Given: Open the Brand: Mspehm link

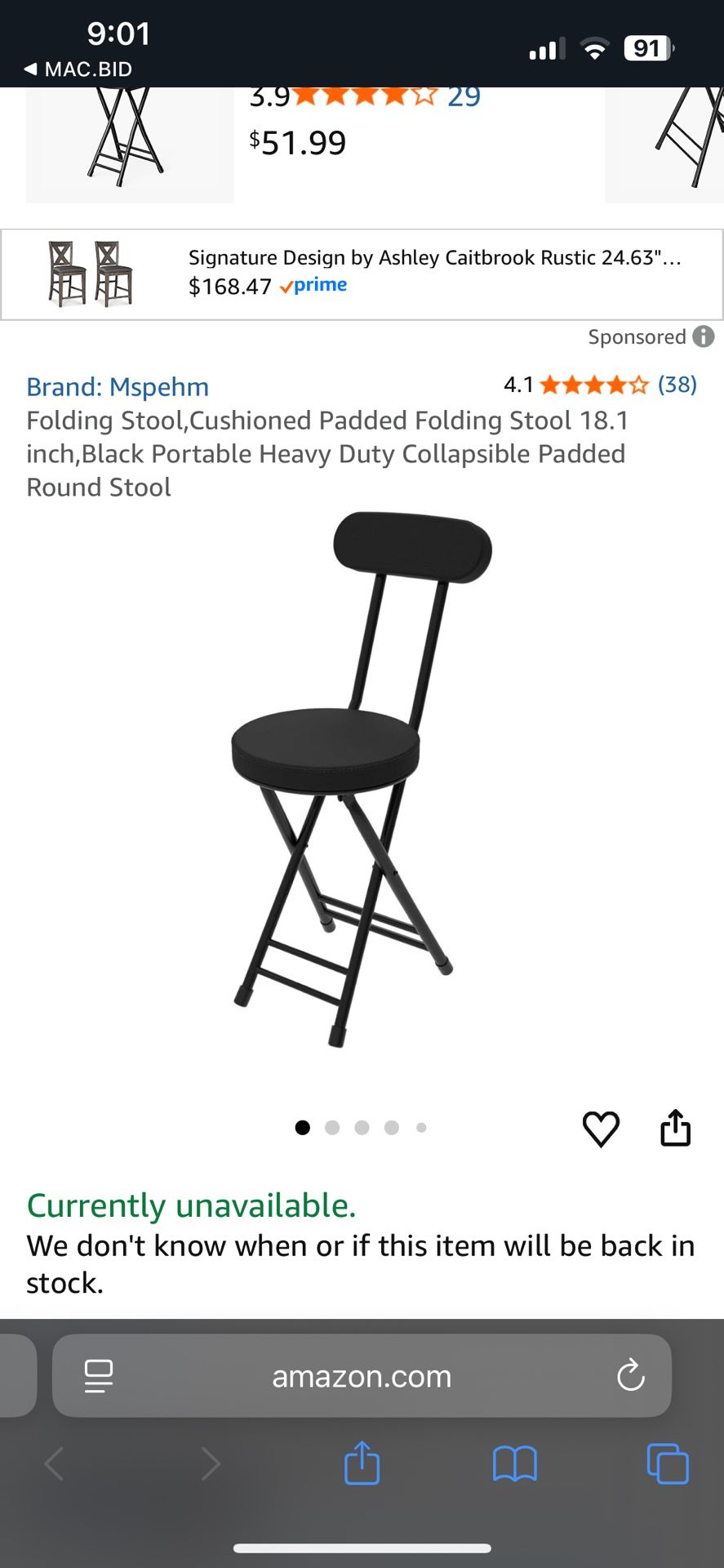Looking at the screenshot, I should point(118,386).
